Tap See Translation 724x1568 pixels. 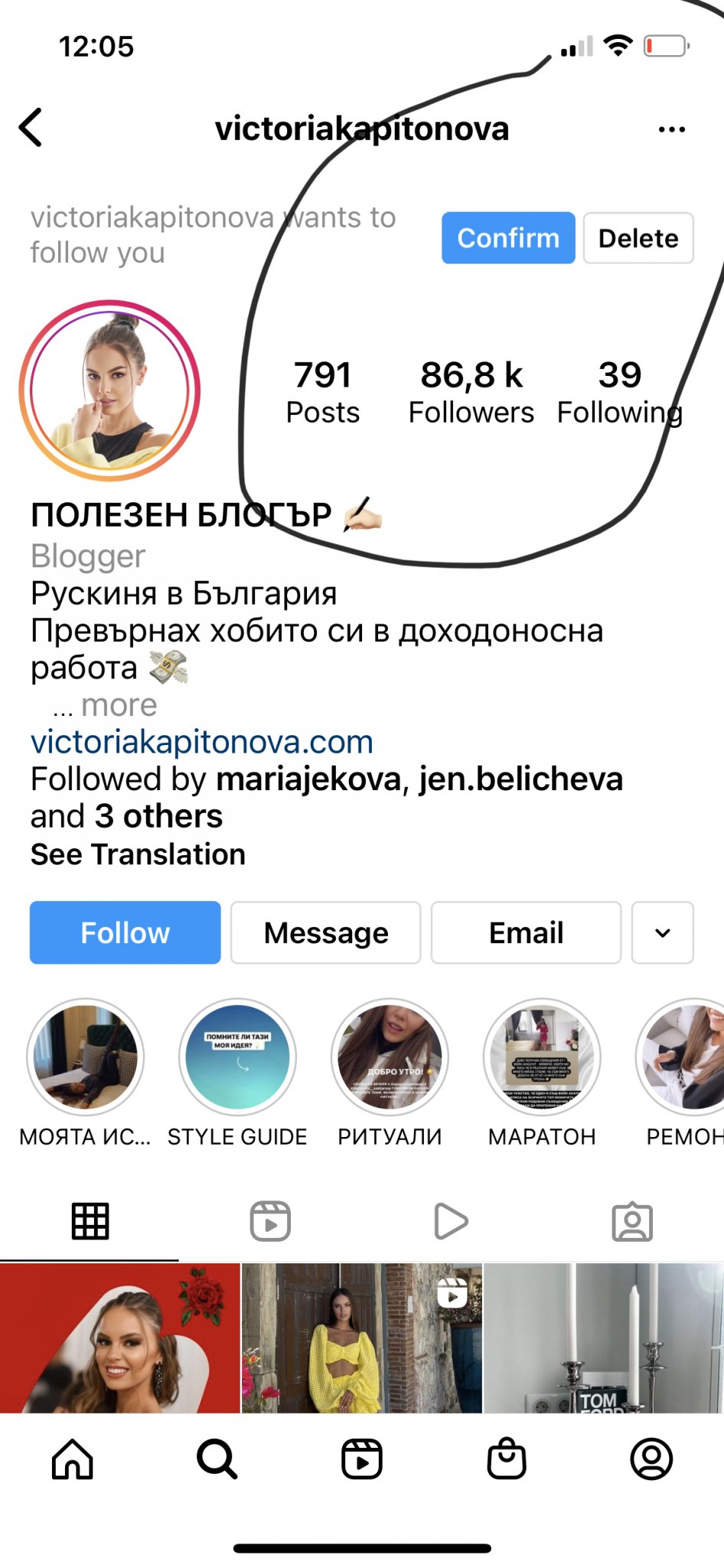pos(138,854)
